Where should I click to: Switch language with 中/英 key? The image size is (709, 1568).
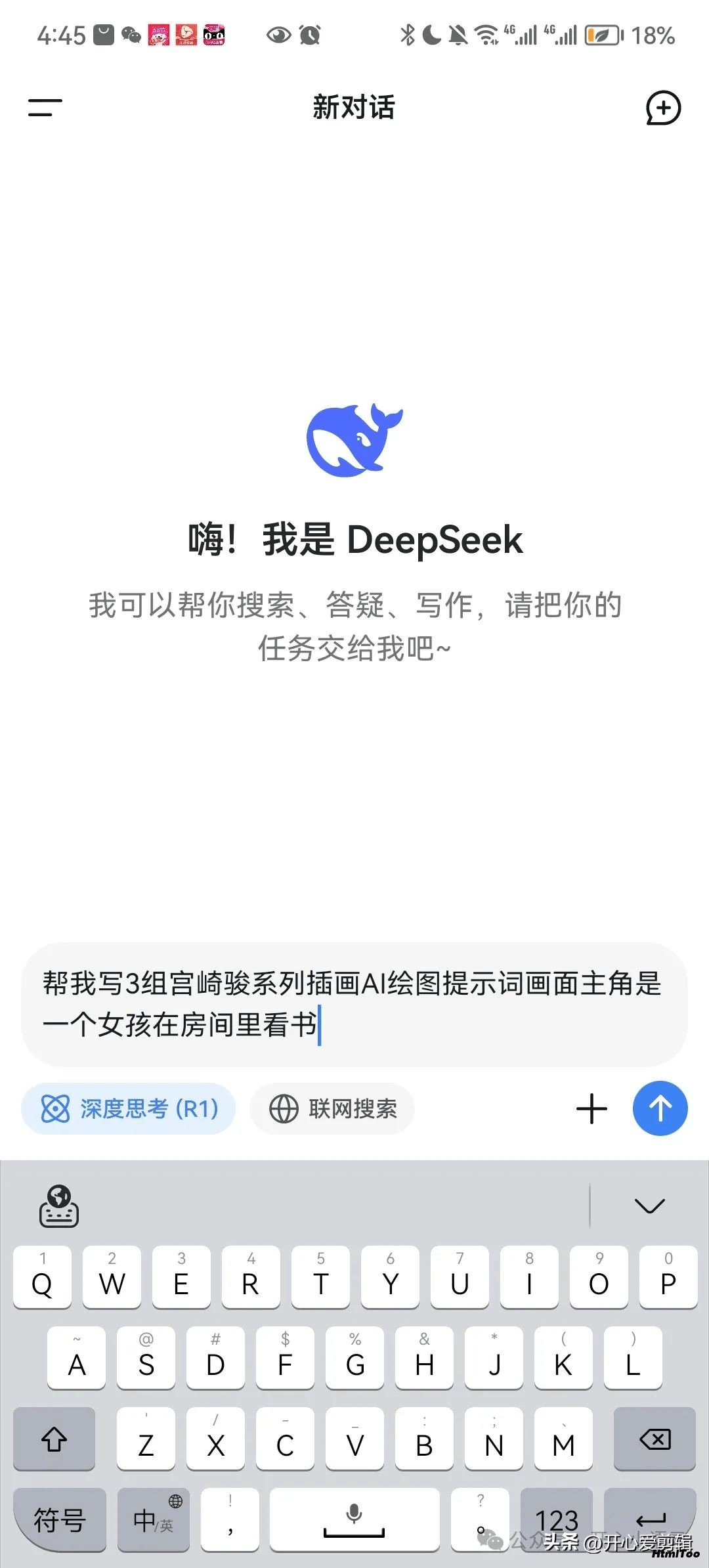pyautogui.click(x=154, y=1519)
